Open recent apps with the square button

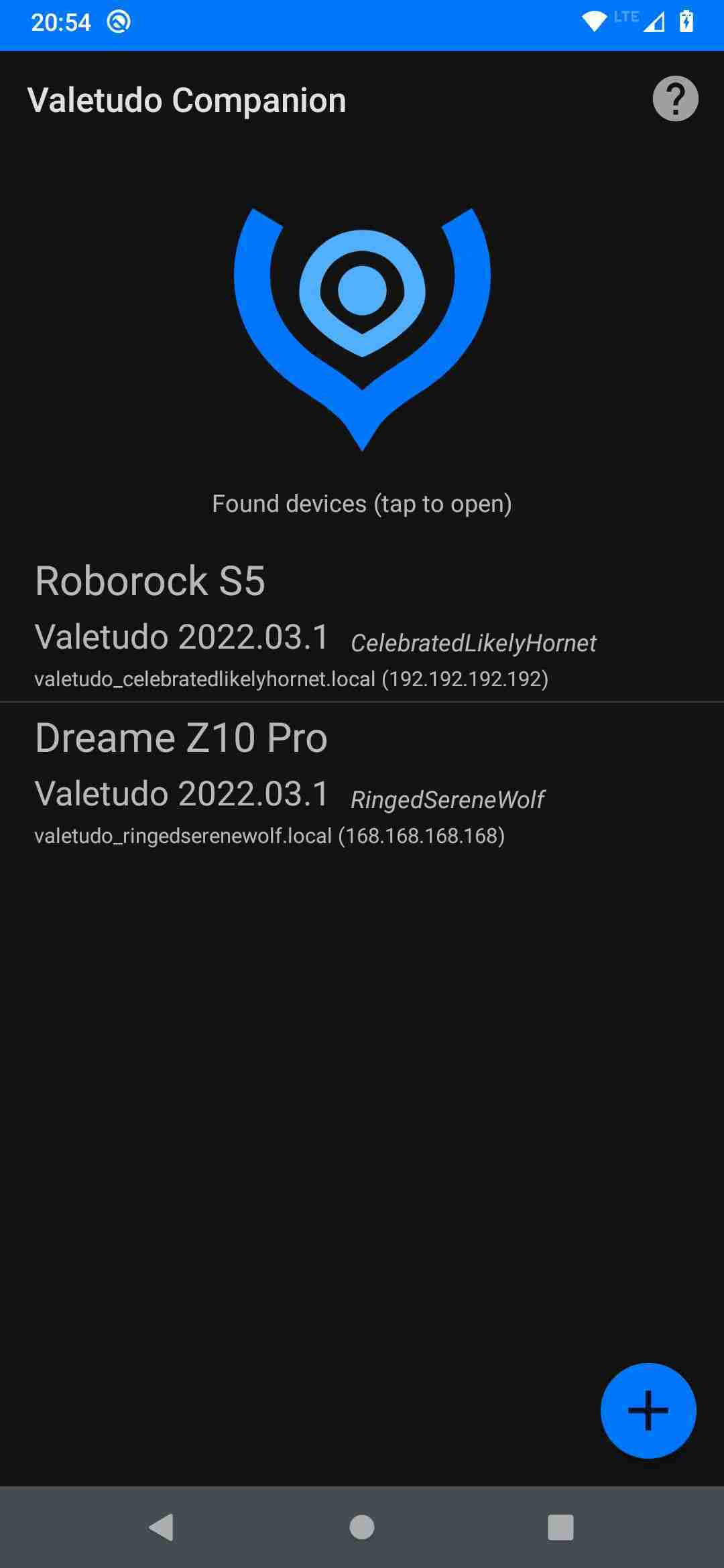coord(560,1525)
